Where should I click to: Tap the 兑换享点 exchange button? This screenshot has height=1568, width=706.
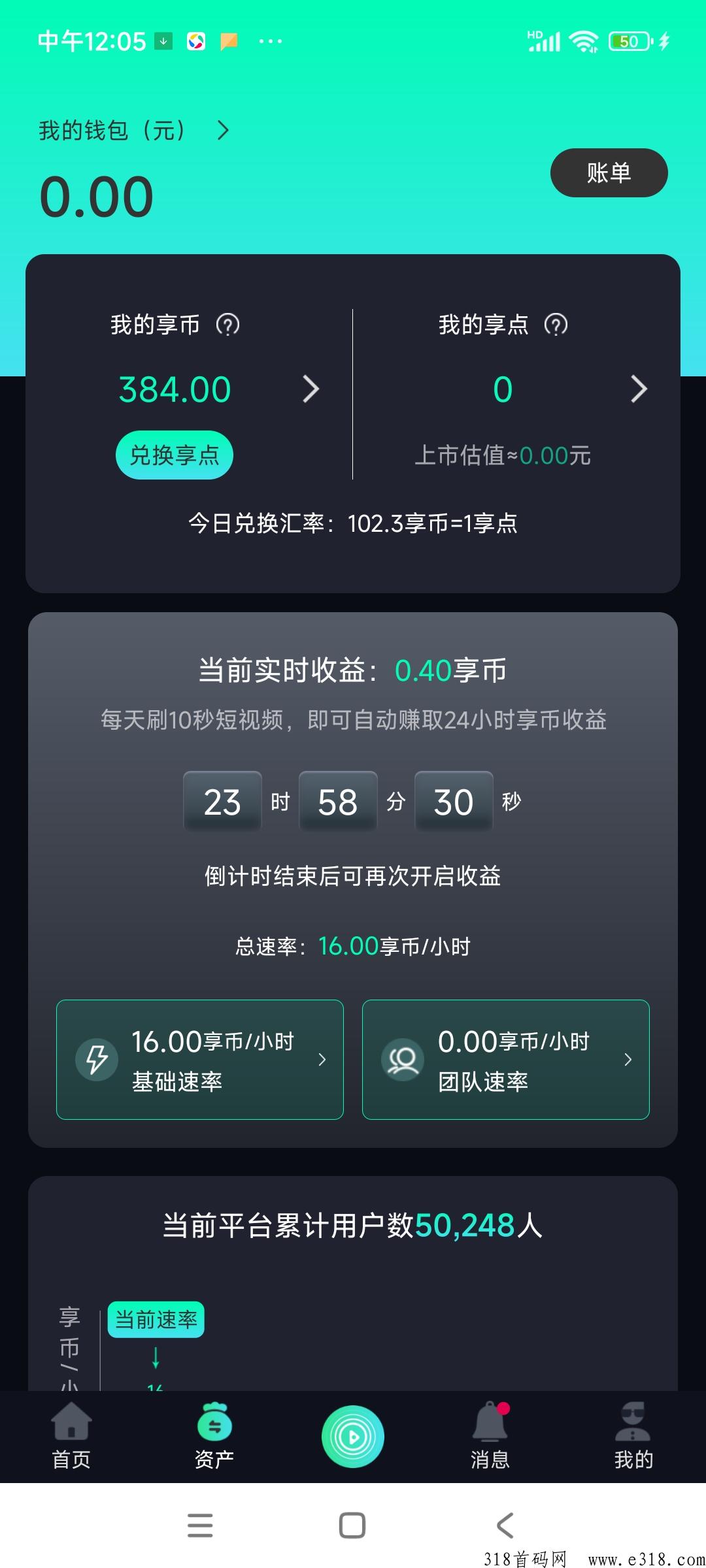coord(175,455)
